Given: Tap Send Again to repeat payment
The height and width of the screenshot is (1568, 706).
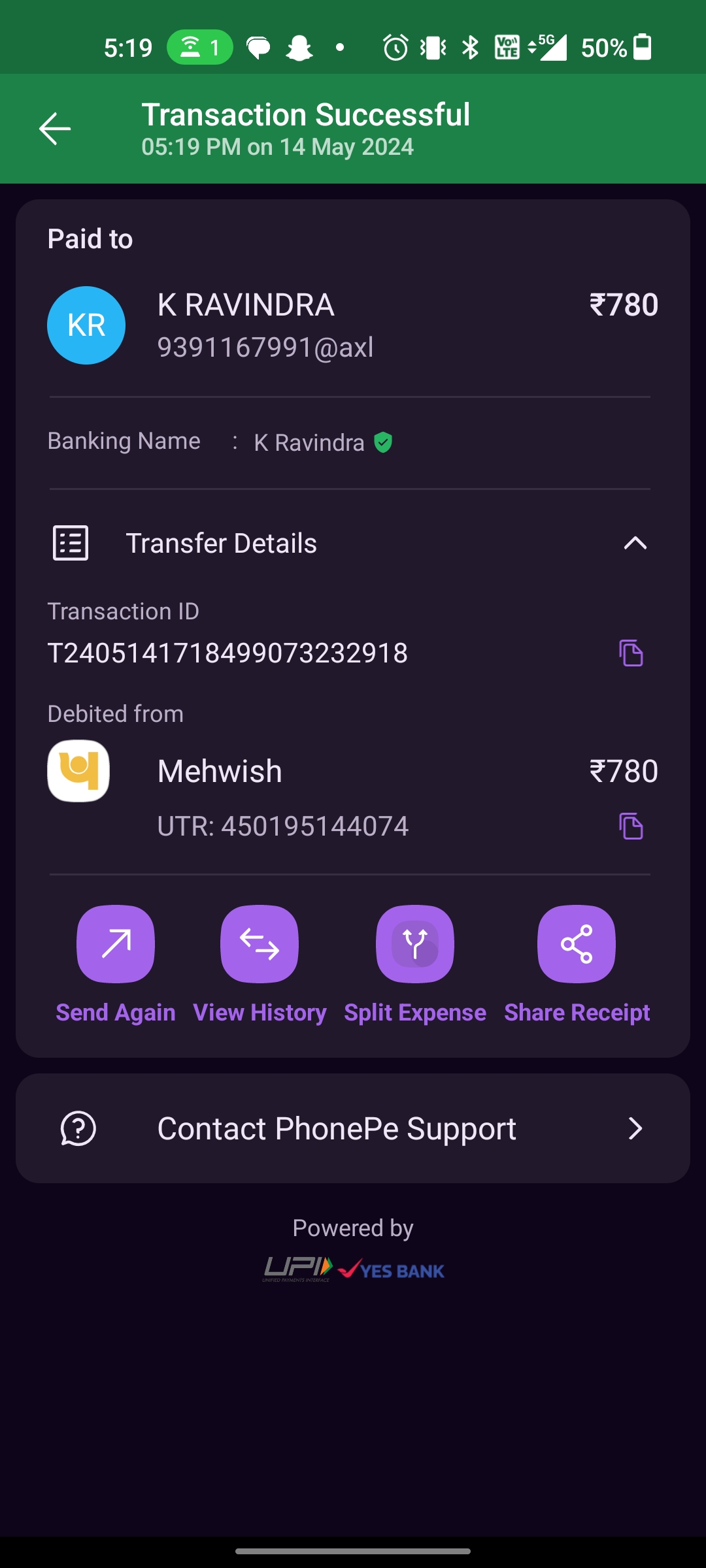Looking at the screenshot, I should click(116, 944).
